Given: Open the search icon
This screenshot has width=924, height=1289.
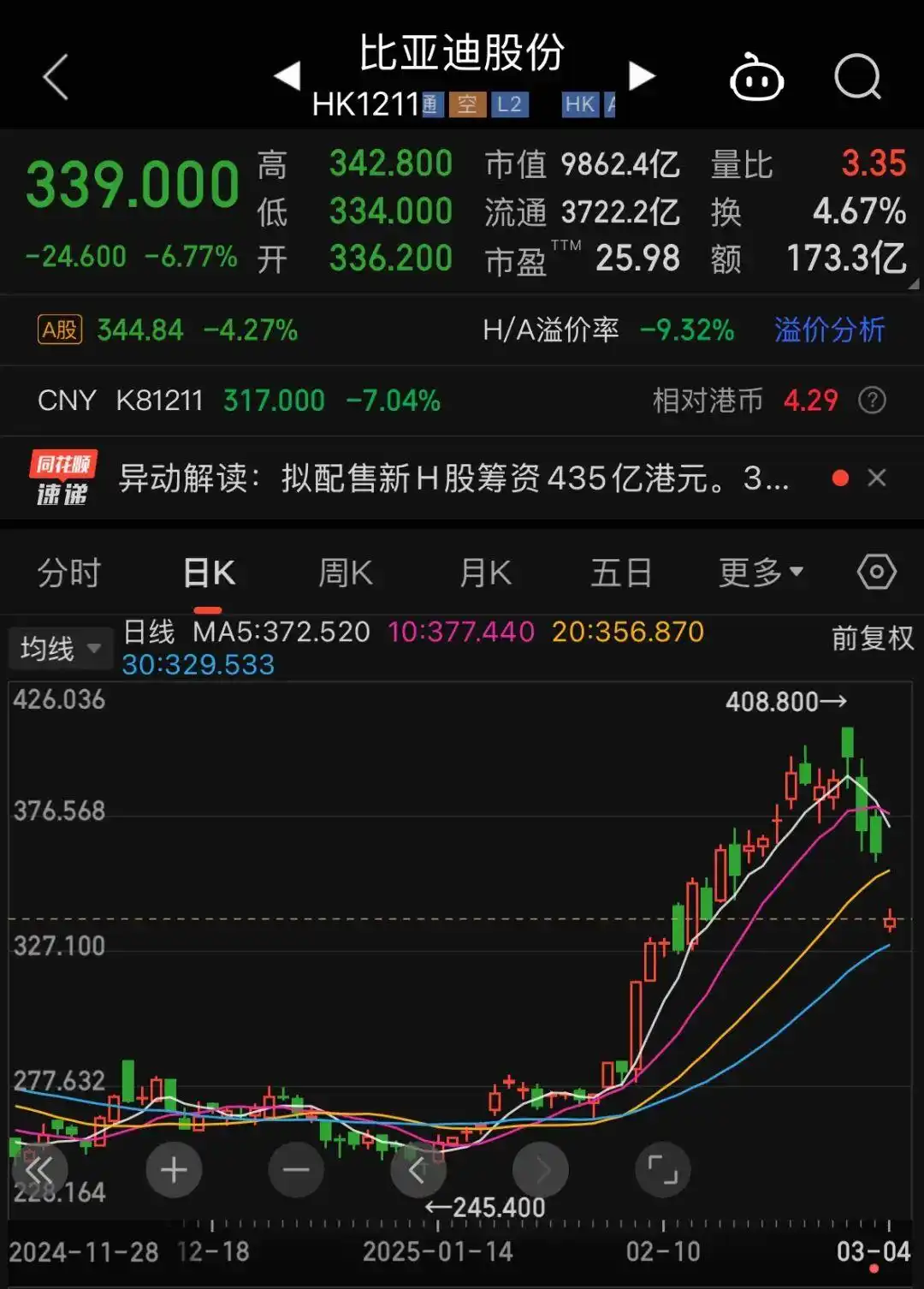Looking at the screenshot, I should click(858, 78).
